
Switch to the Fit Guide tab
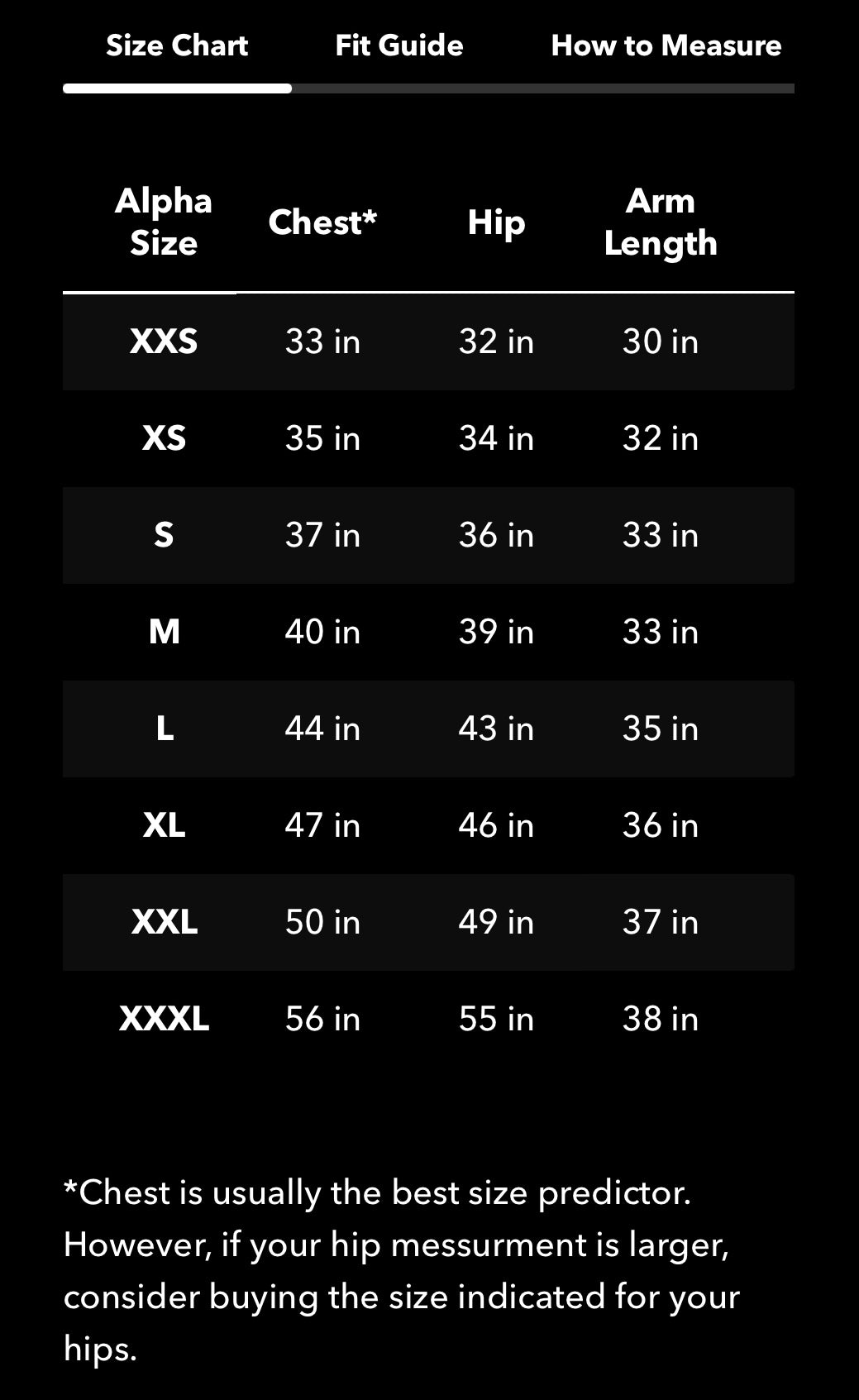(398, 45)
